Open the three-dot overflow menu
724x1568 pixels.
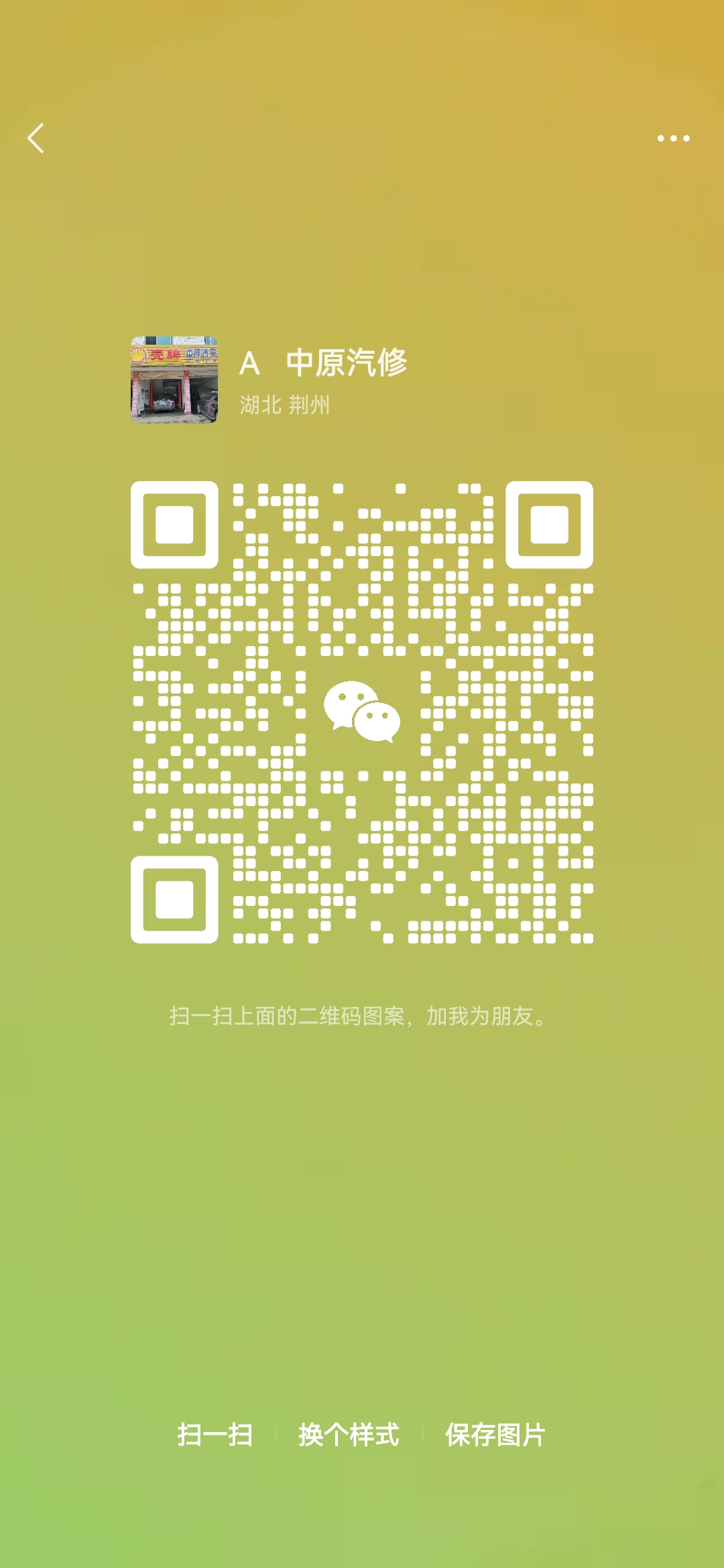(x=673, y=138)
